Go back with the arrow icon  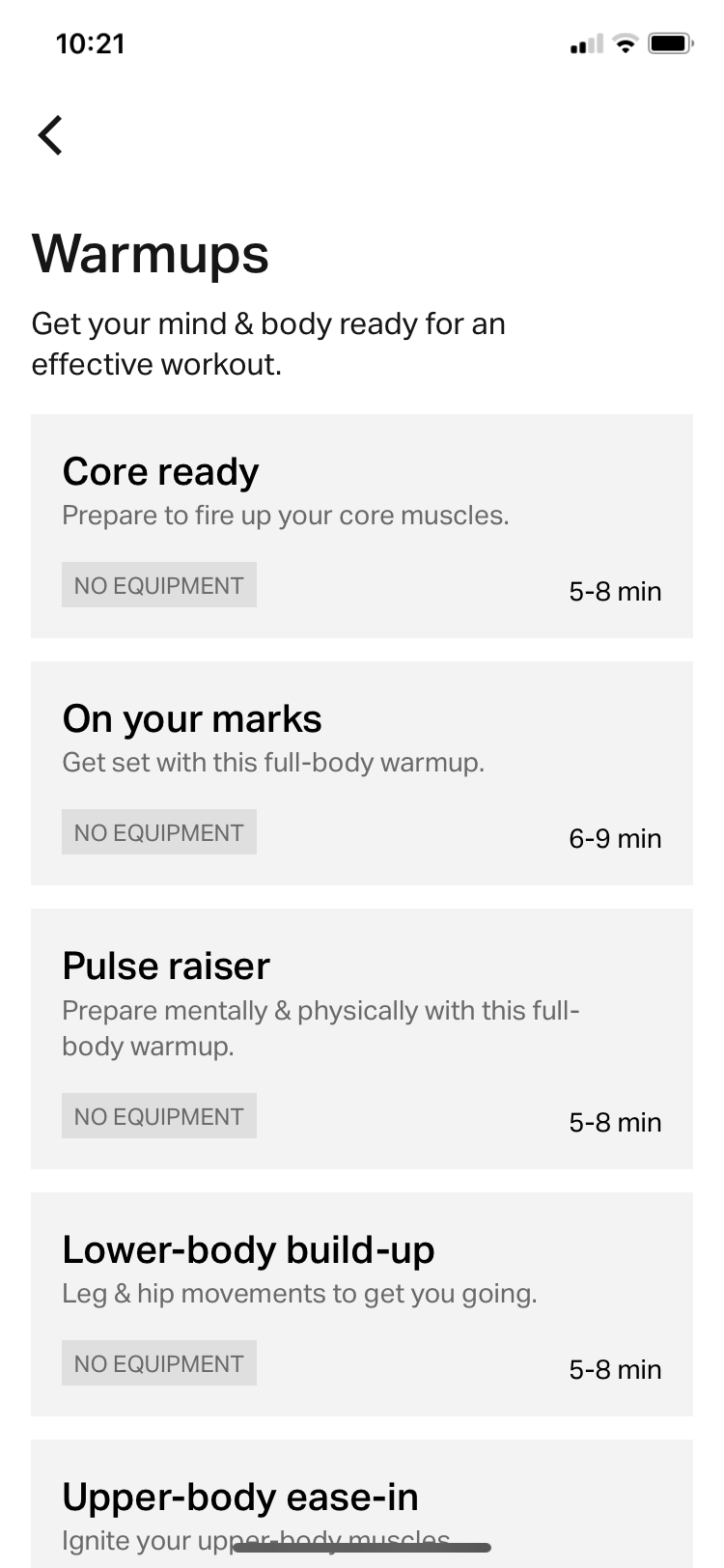(x=51, y=135)
